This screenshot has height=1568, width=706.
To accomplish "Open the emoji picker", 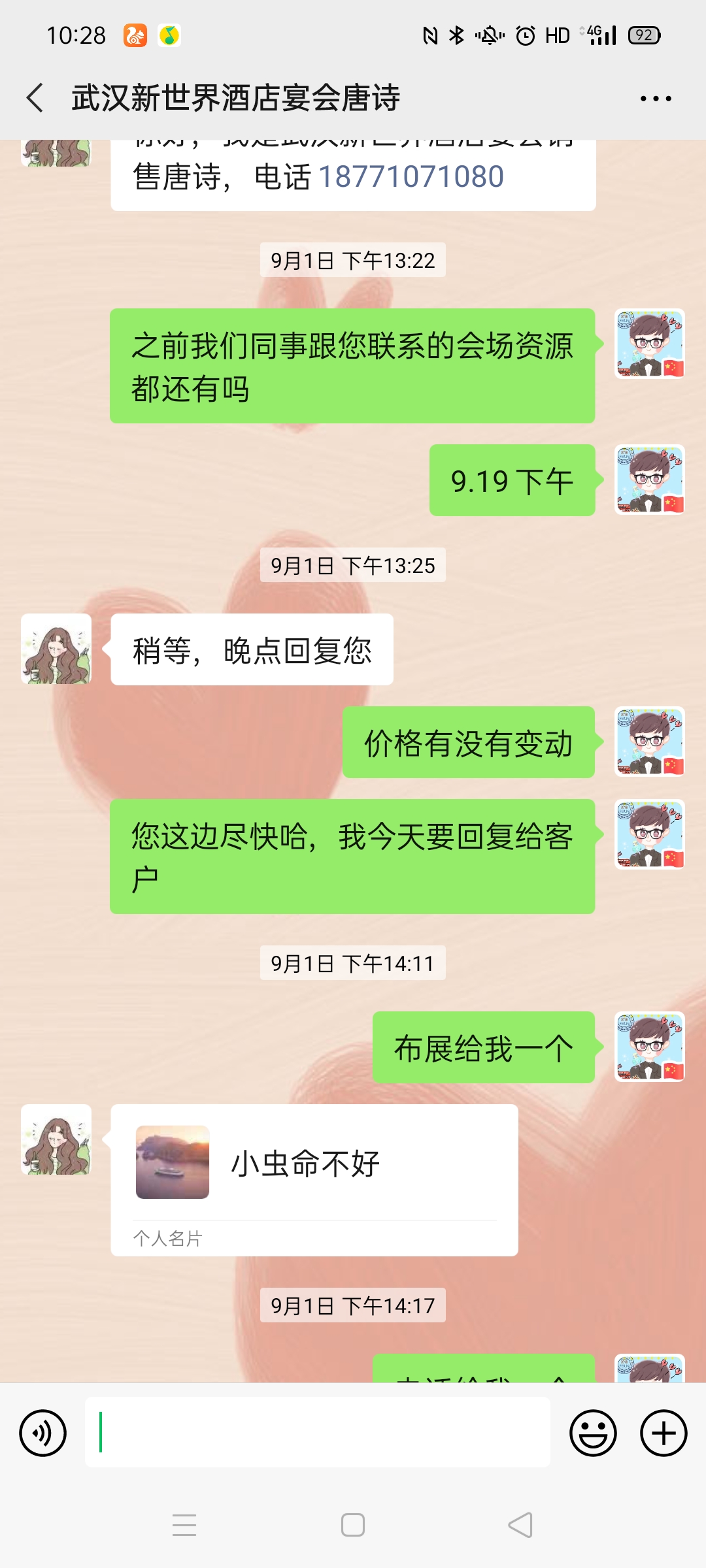I will (593, 1433).
